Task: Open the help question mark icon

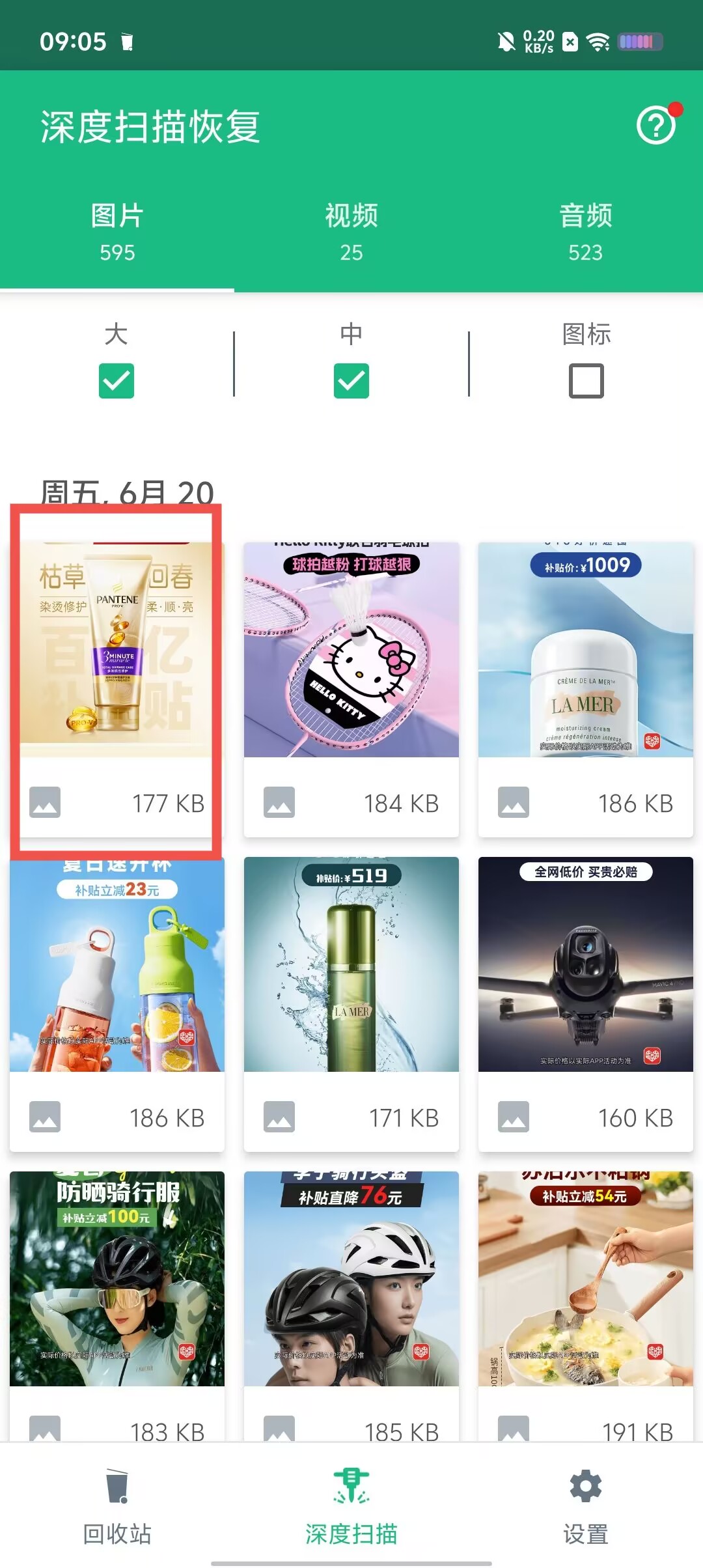Action: click(656, 126)
